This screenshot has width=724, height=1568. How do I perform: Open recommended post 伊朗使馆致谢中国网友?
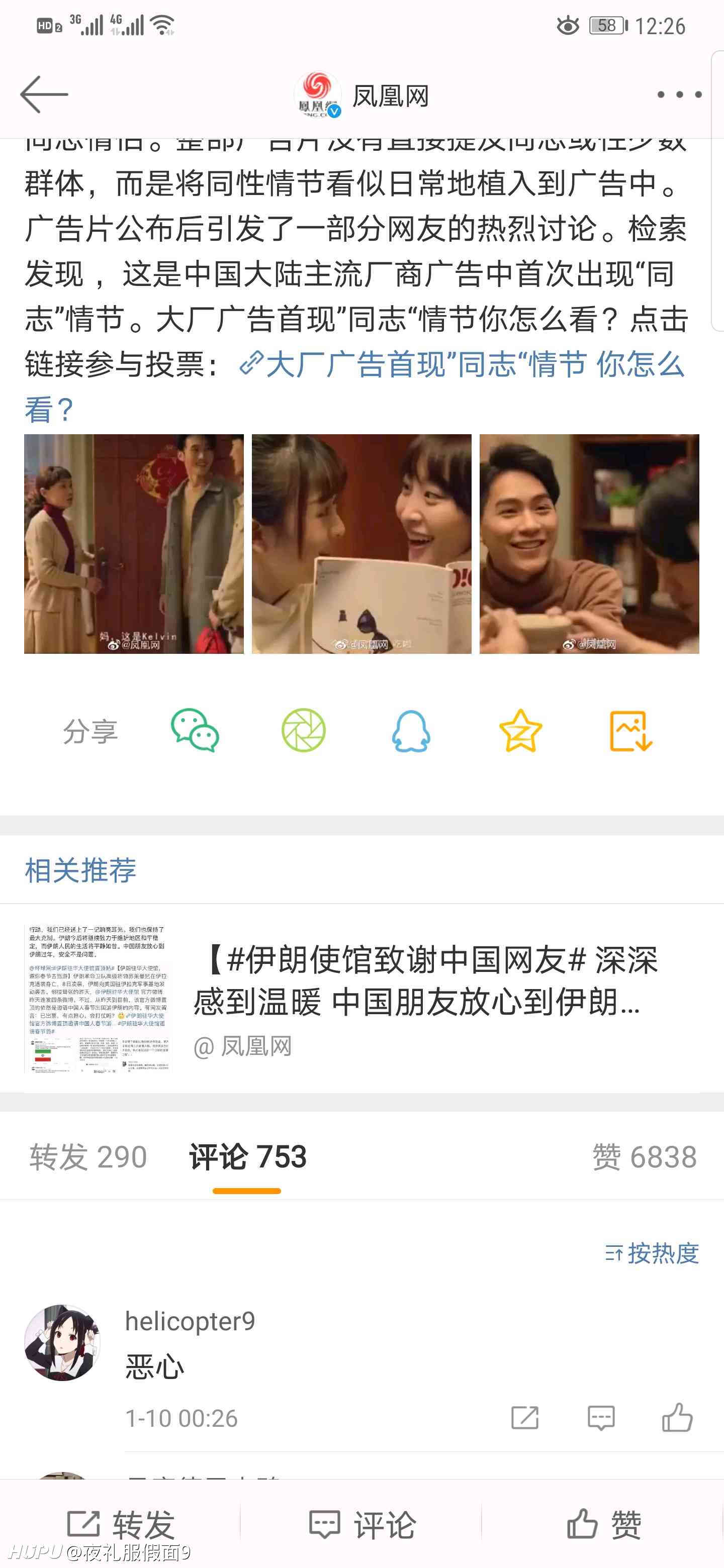click(361, 998)
